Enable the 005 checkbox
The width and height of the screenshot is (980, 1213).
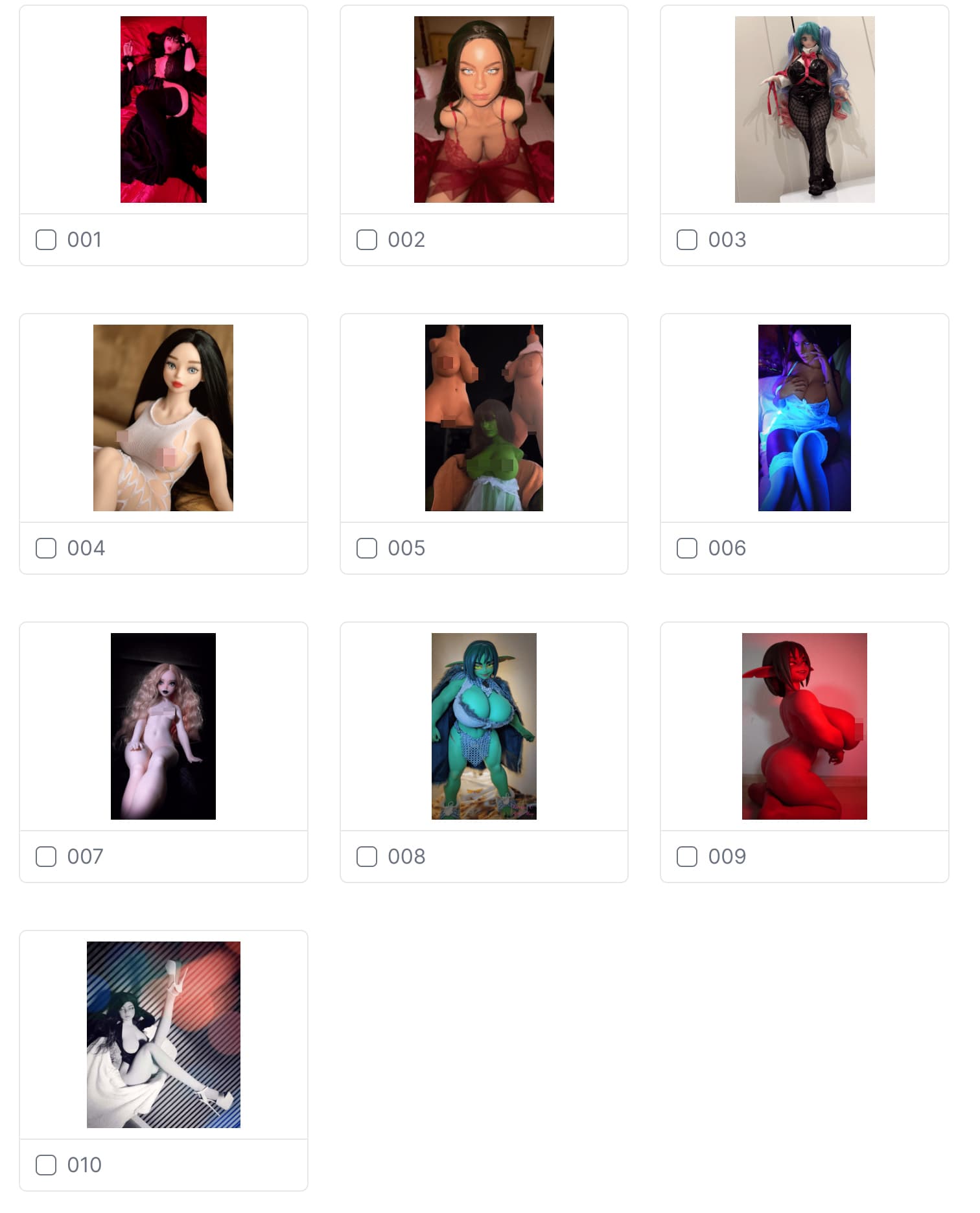(367, 548)
